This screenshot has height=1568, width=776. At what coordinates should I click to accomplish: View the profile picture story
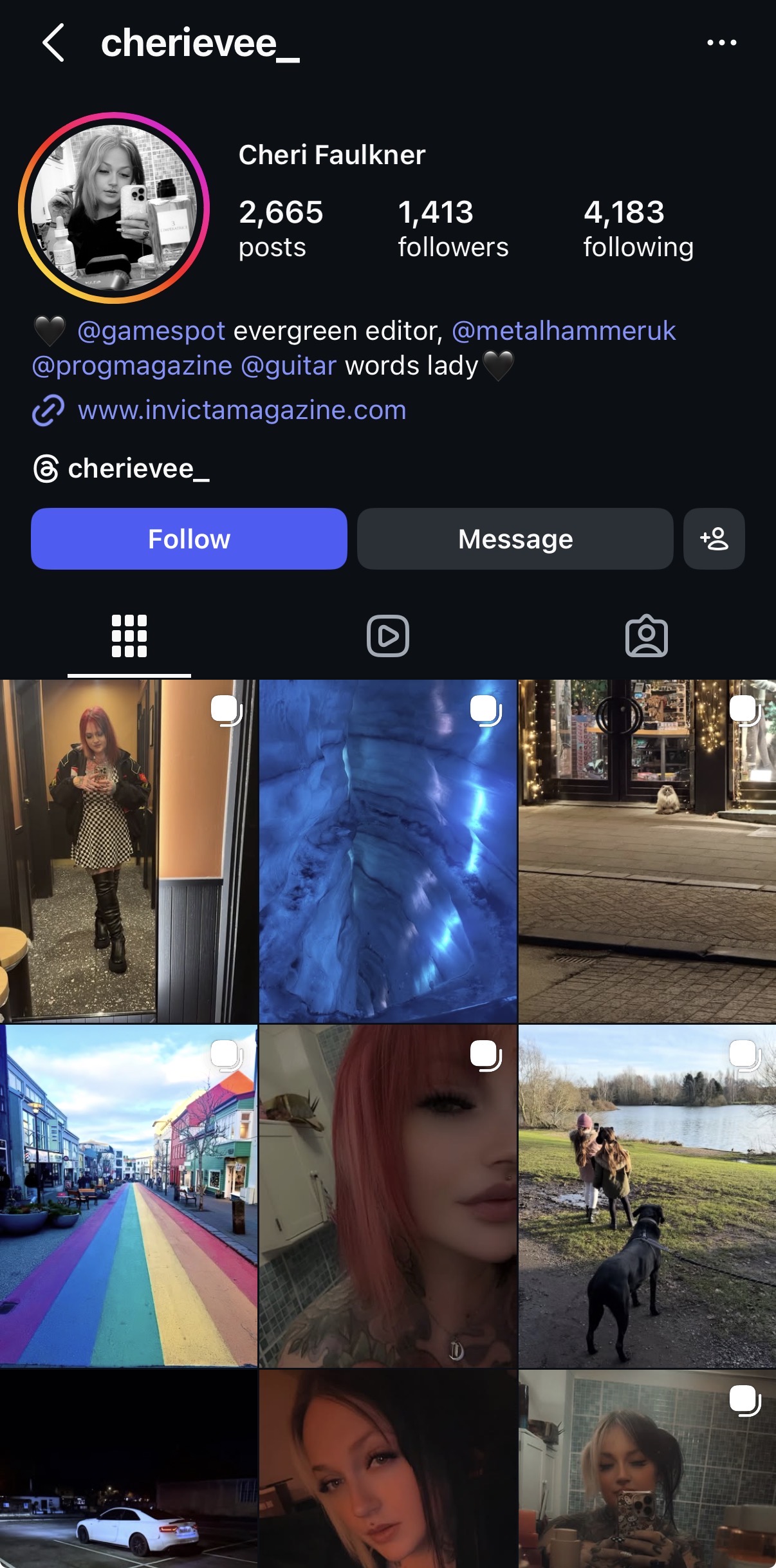[115, 207]
